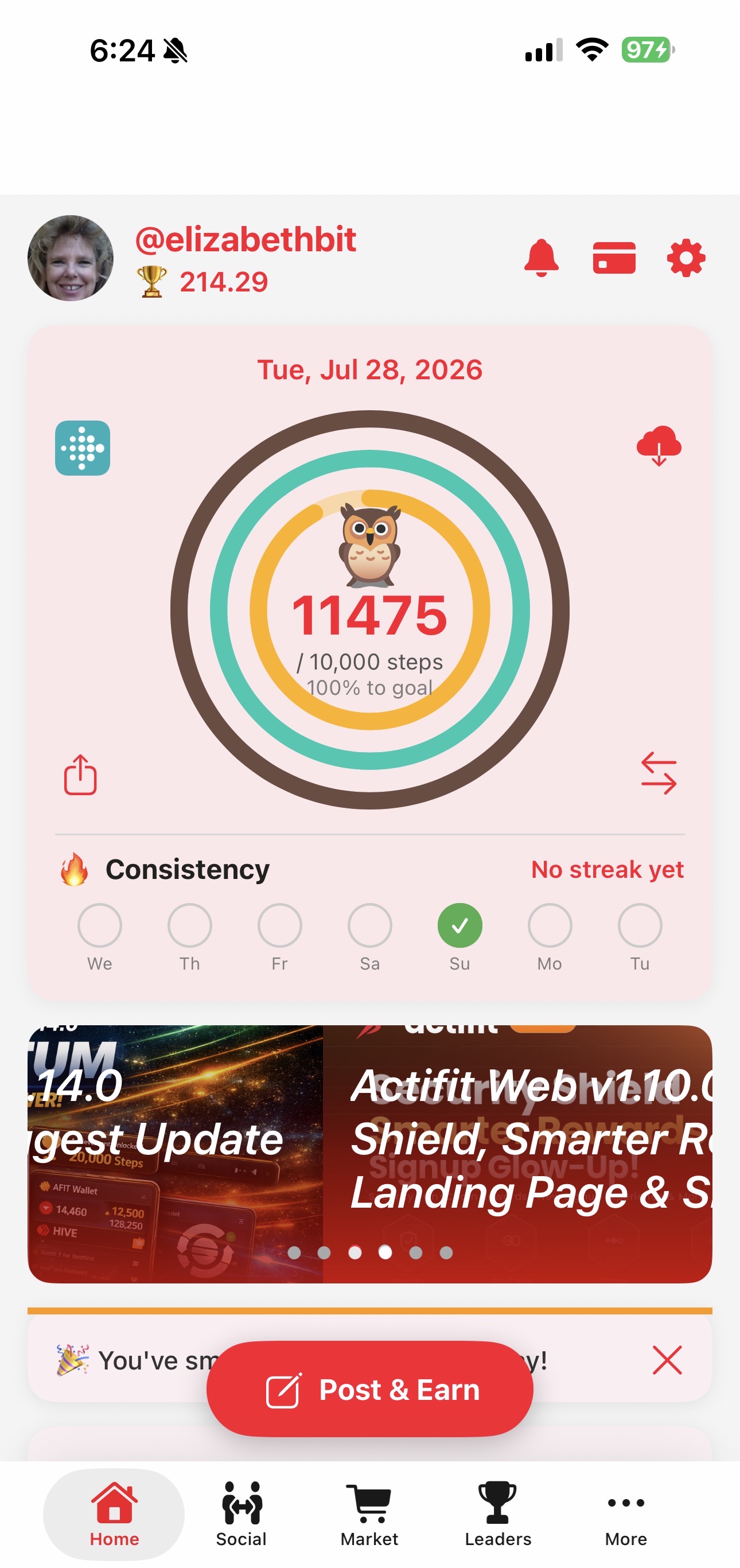
Task: Tap the elizabethbit profile picture
Action: [71, 258]
